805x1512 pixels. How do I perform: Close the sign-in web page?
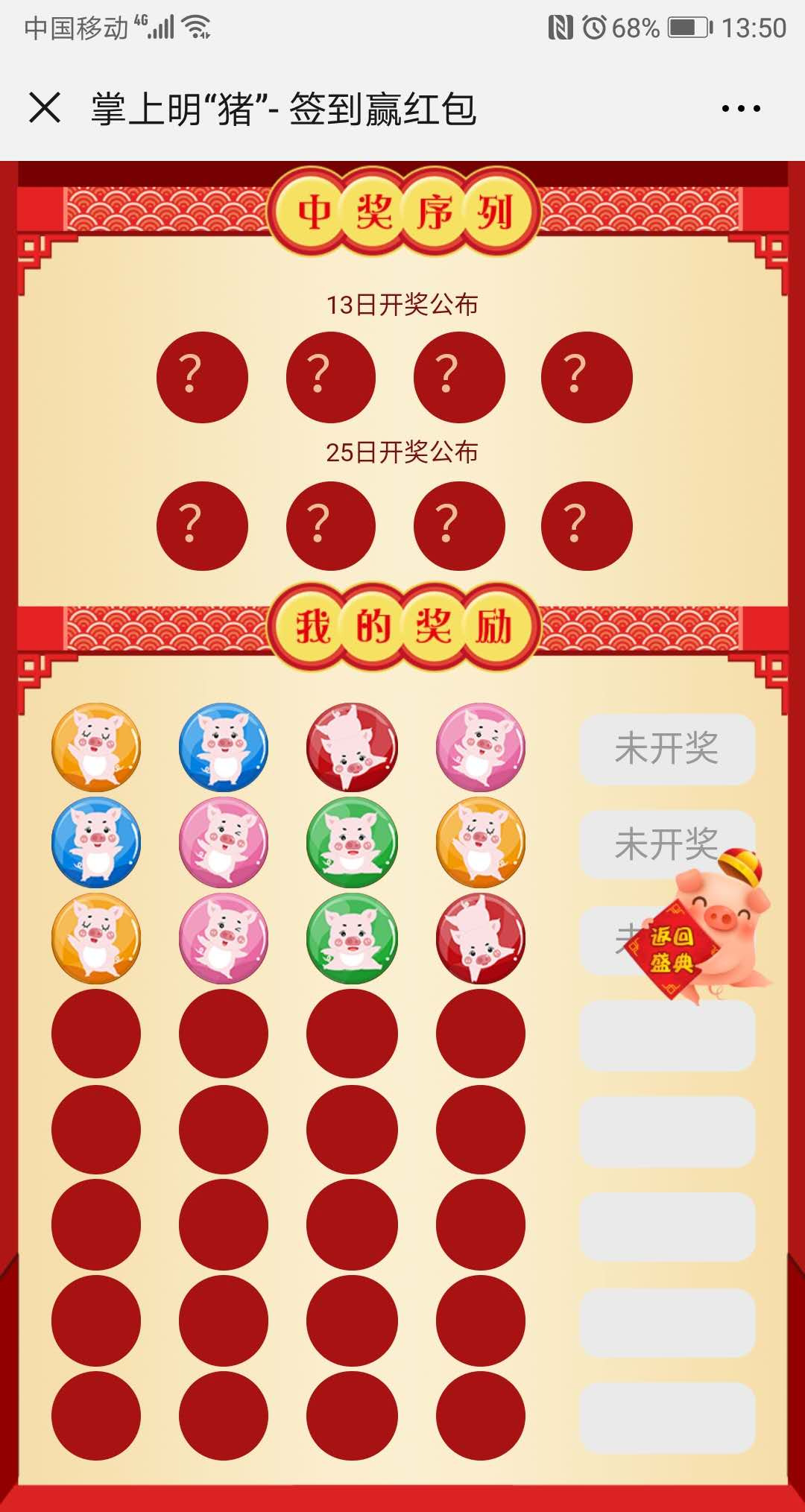coord(45,108)
